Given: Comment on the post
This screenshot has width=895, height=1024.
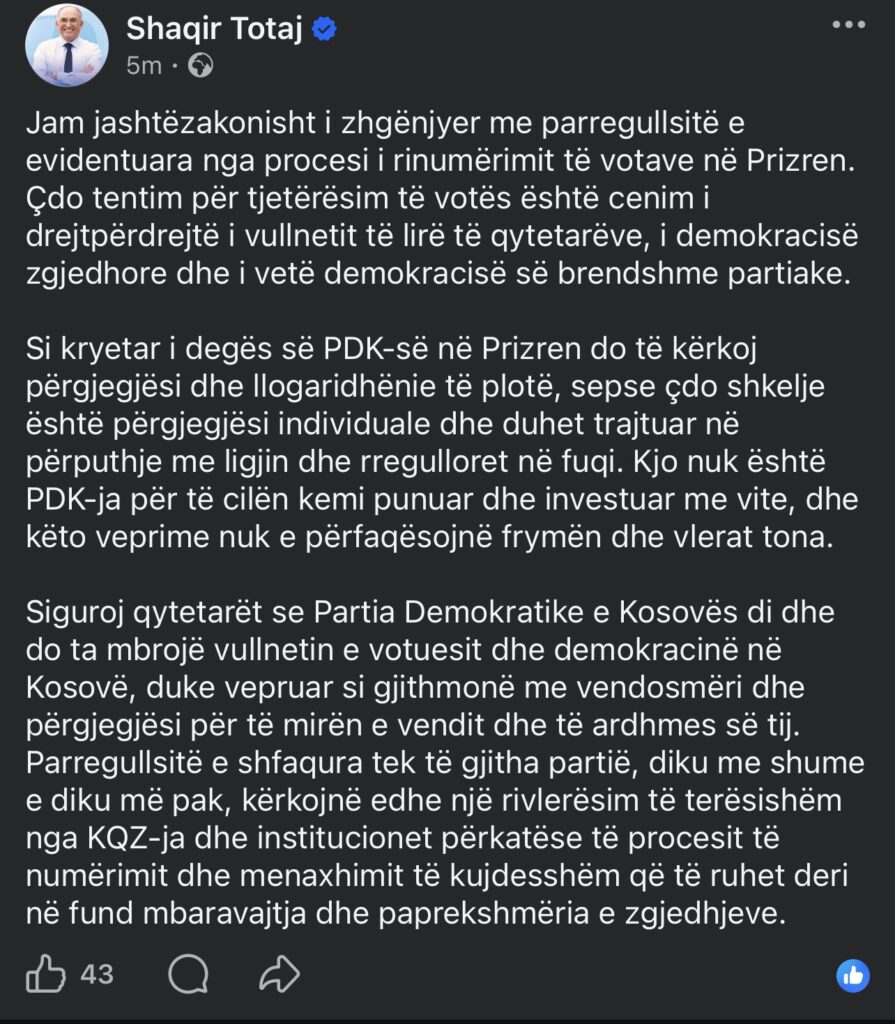Looking at the screenshot, I should tap(188, 973).
